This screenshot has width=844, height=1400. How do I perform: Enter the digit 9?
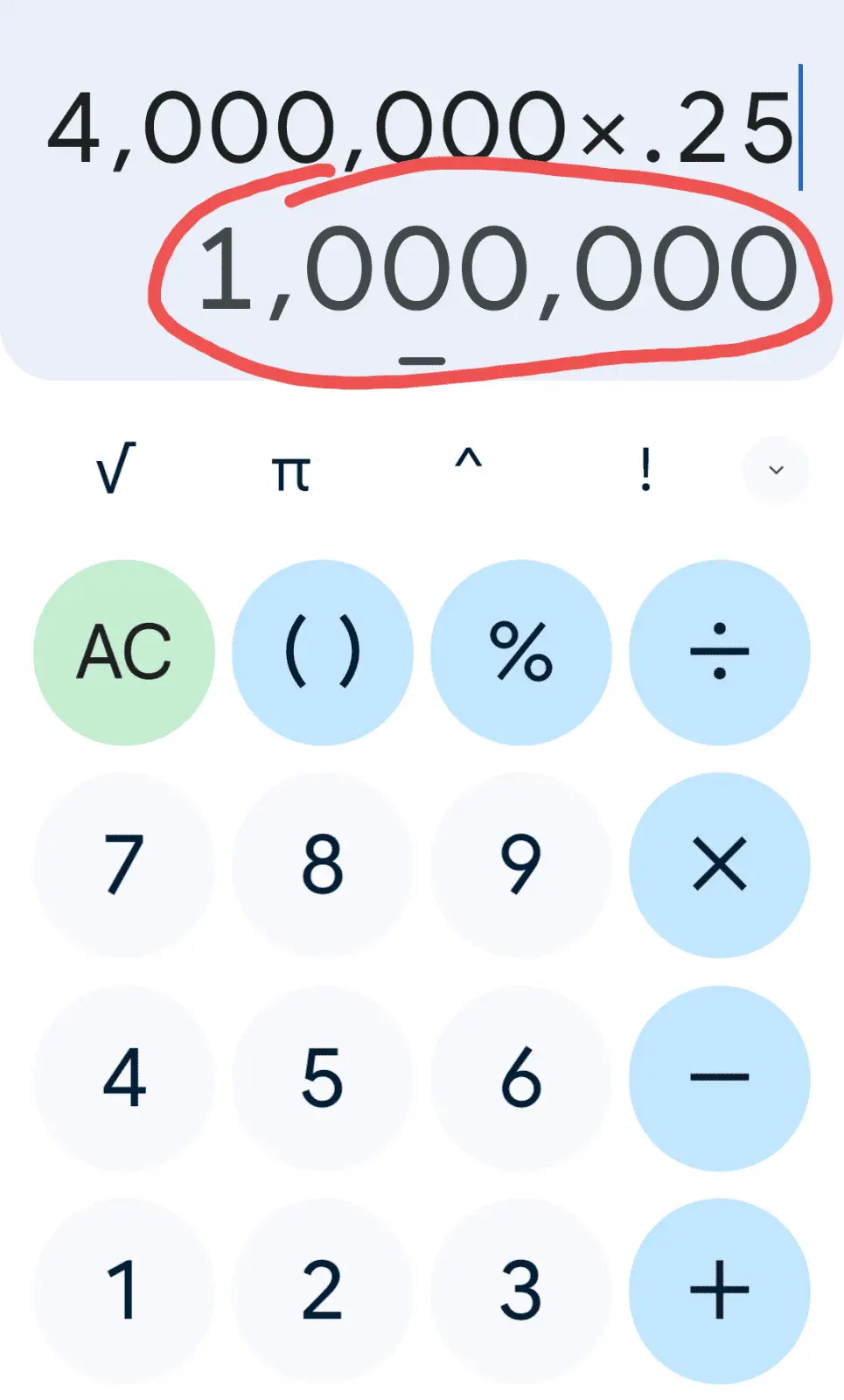pyautogui.click(x=520, y=864)
